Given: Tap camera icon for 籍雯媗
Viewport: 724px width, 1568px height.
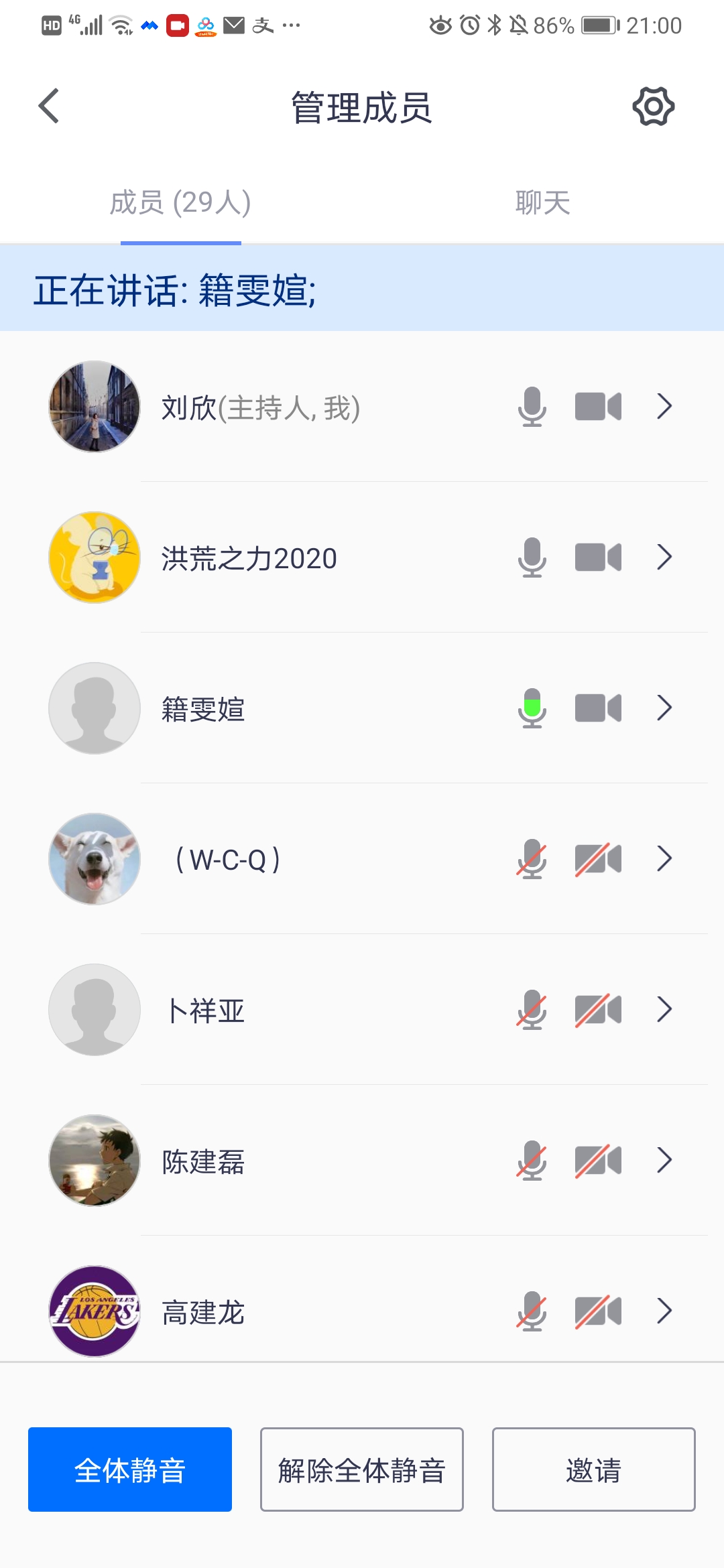Looking at the screenshot, I should 598,708.
